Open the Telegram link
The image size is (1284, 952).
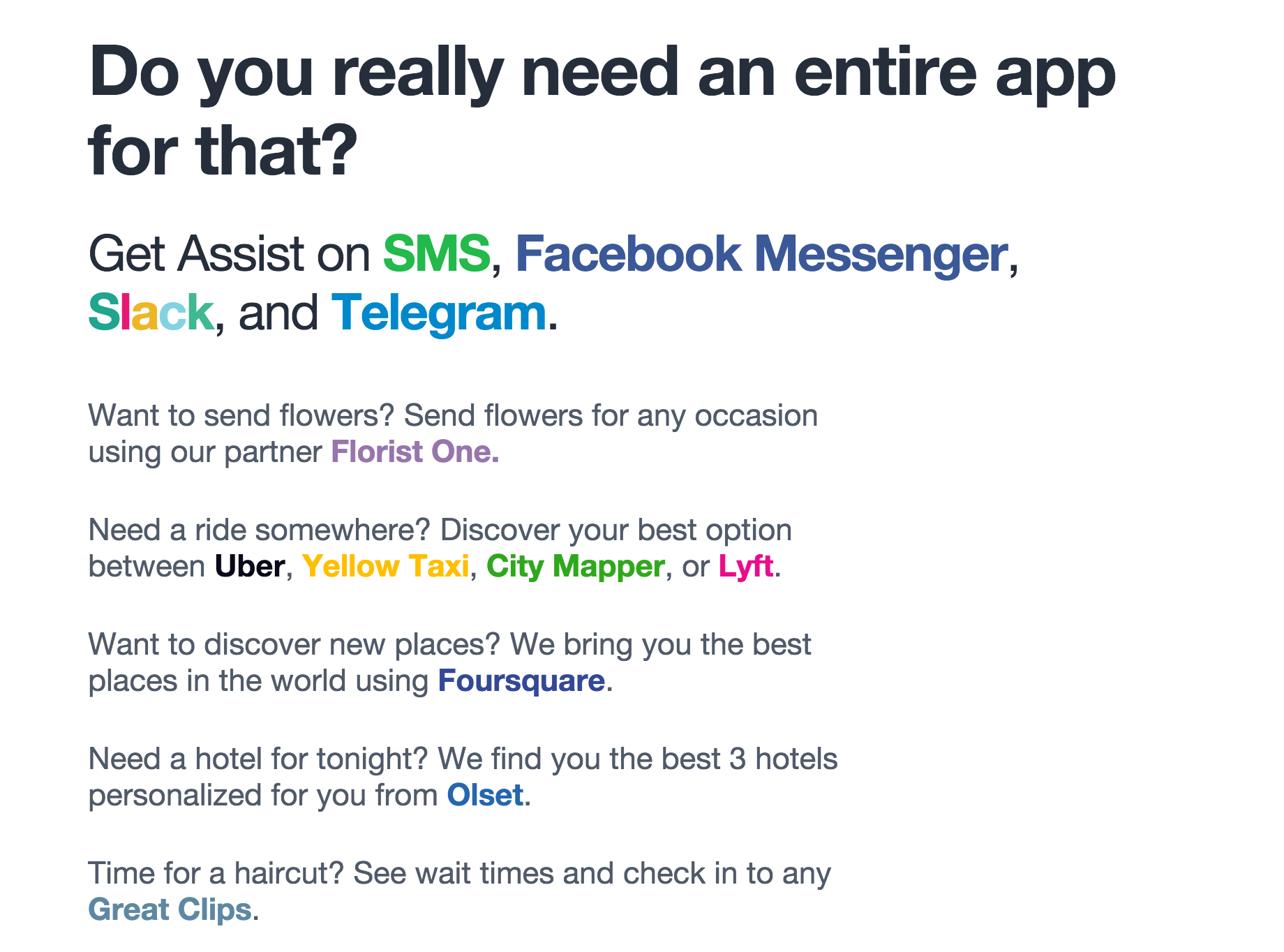click(439, 313)
